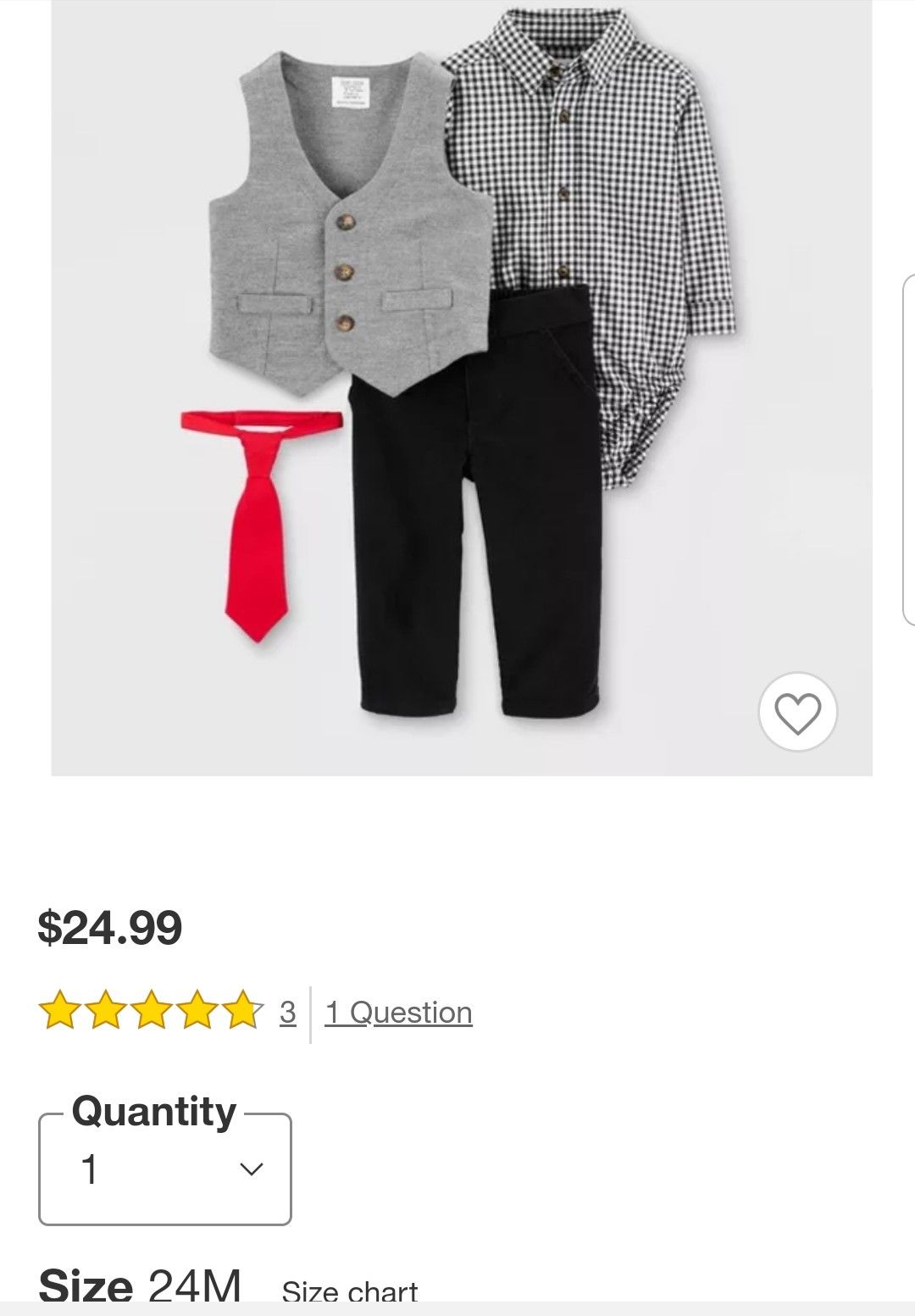Screen dimensions: 915x1316
Task: Add outfit to favorites with heart icon
Action: click(797, 713)
